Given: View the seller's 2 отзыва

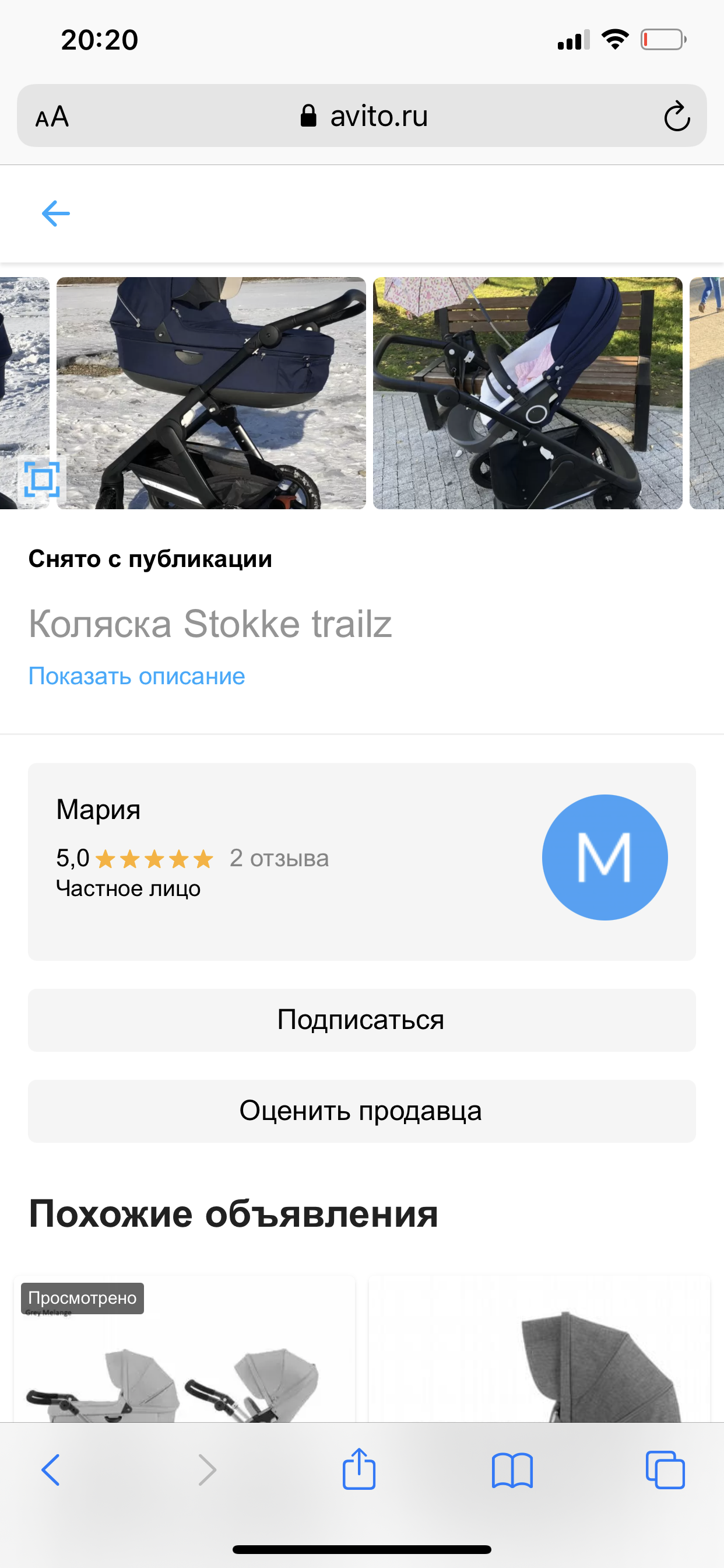Looking at the screenshot, I should coord(279,858).
